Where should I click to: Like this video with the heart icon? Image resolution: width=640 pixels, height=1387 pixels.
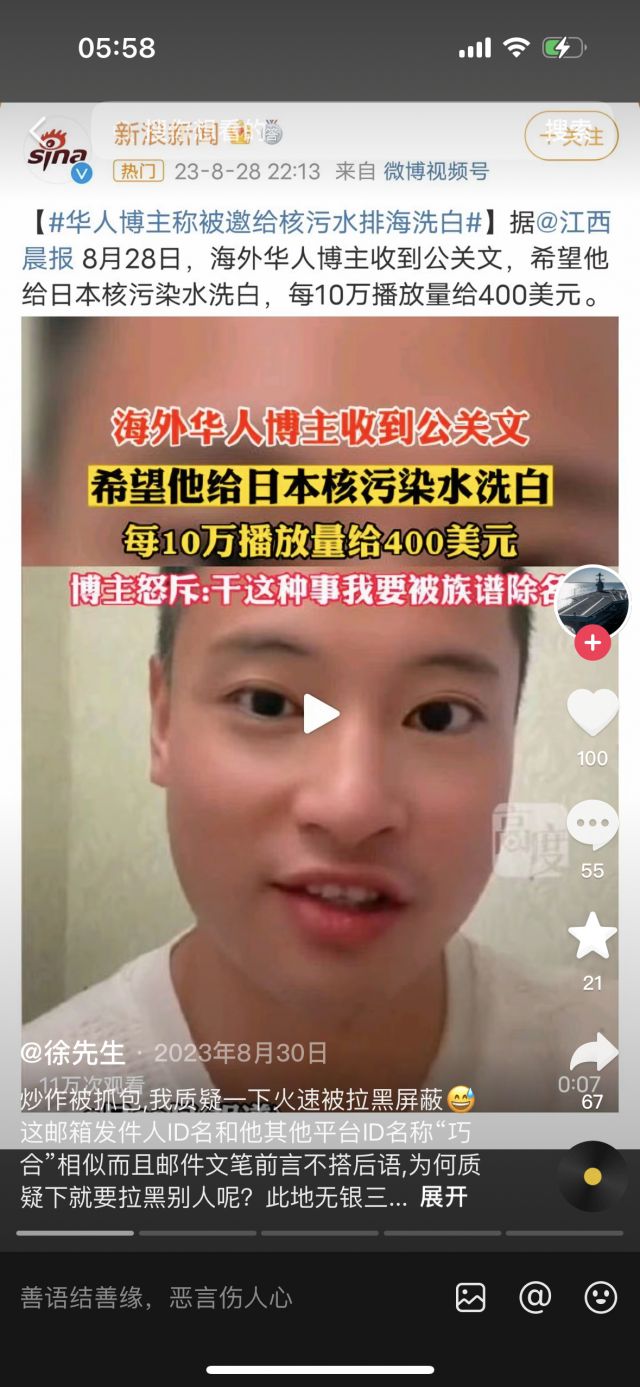(592, 713)
